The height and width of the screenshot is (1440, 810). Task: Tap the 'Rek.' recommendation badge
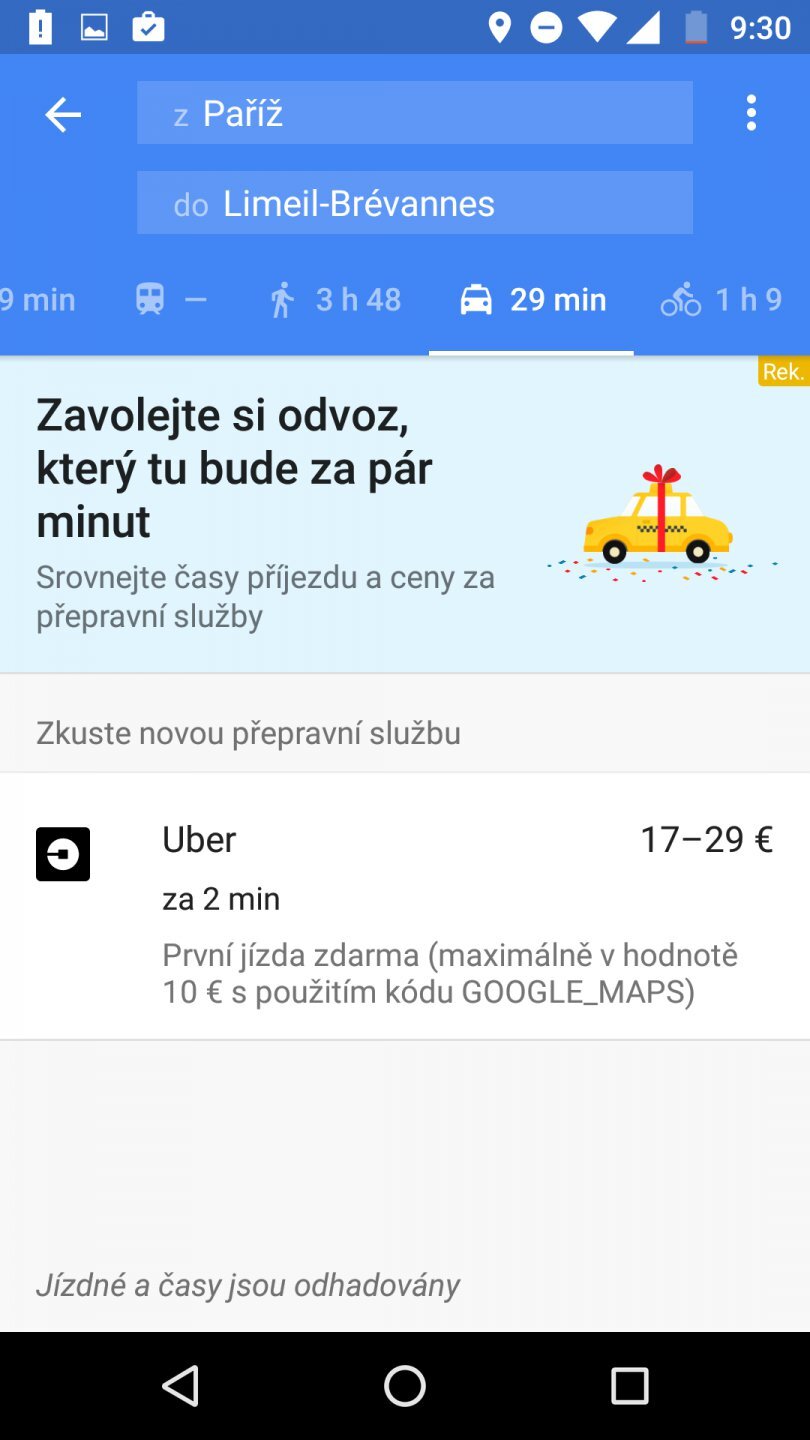[784, 371]
